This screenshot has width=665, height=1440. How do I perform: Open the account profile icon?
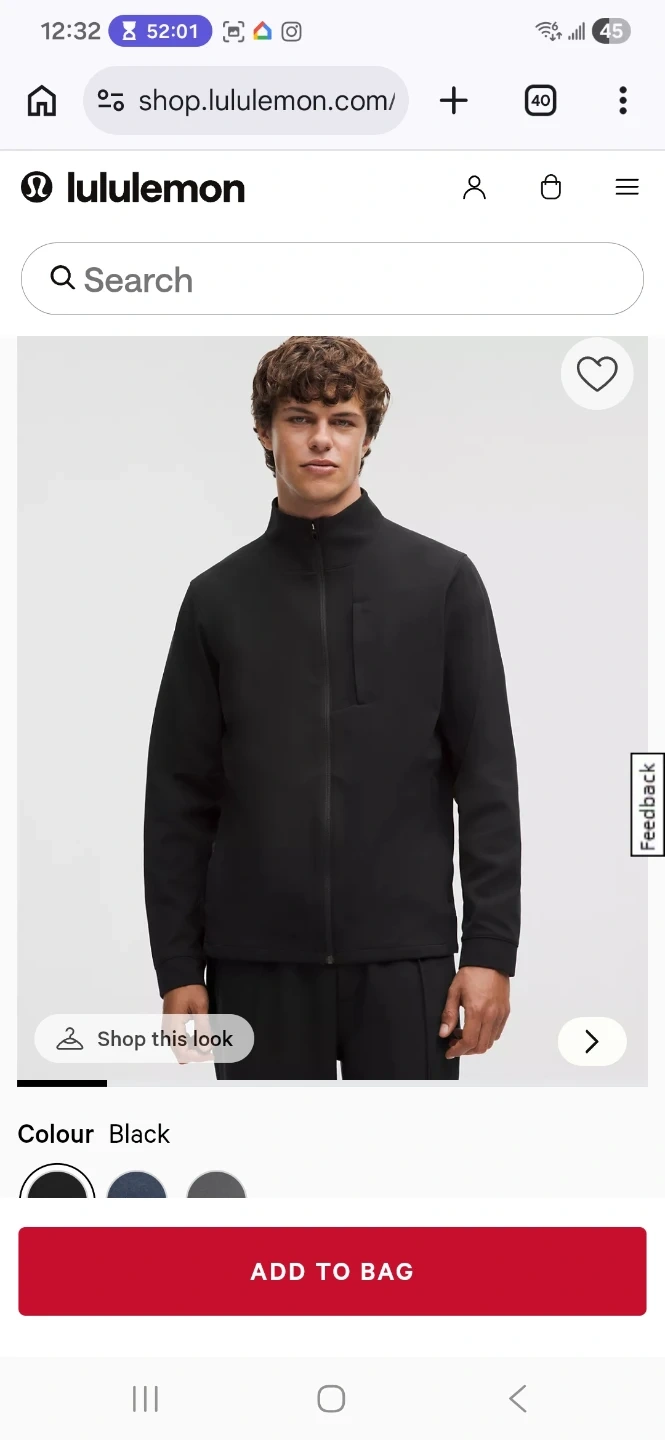tap(474, 187)
